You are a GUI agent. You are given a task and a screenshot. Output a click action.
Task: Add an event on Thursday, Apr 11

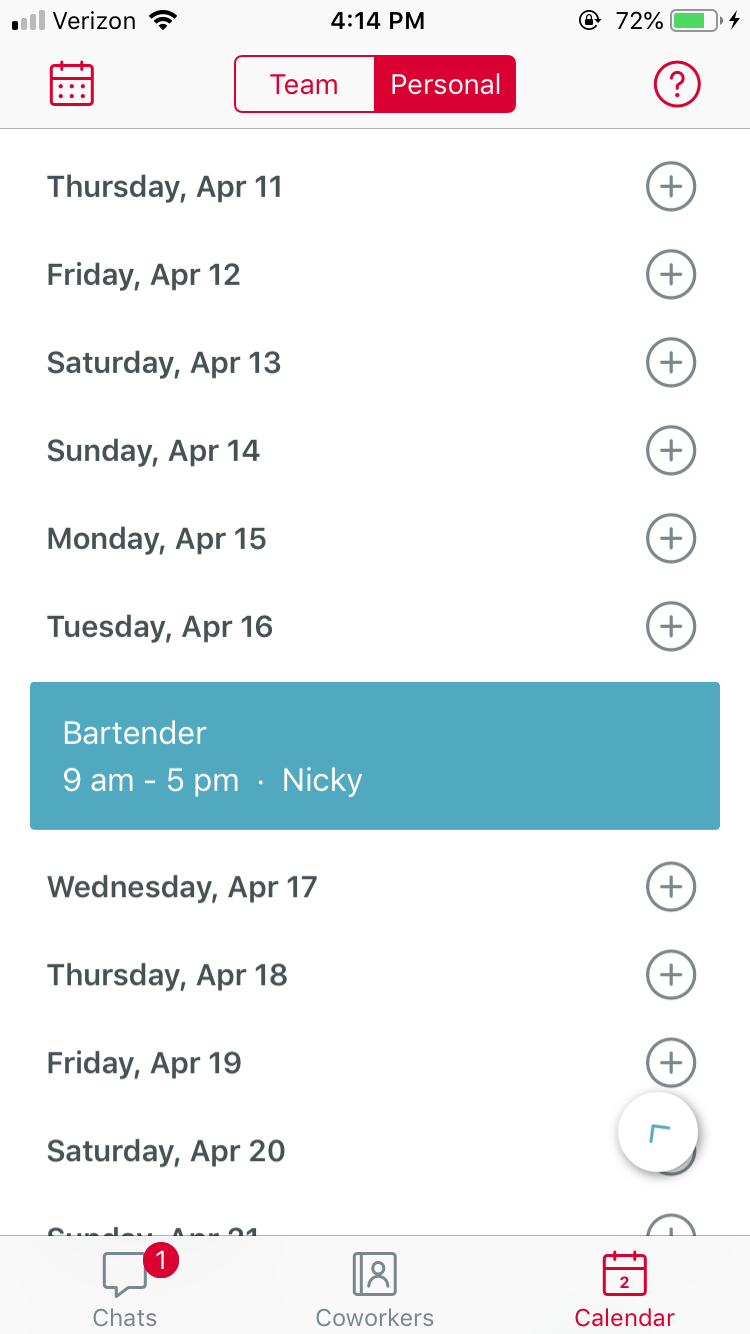pos(671,187)
